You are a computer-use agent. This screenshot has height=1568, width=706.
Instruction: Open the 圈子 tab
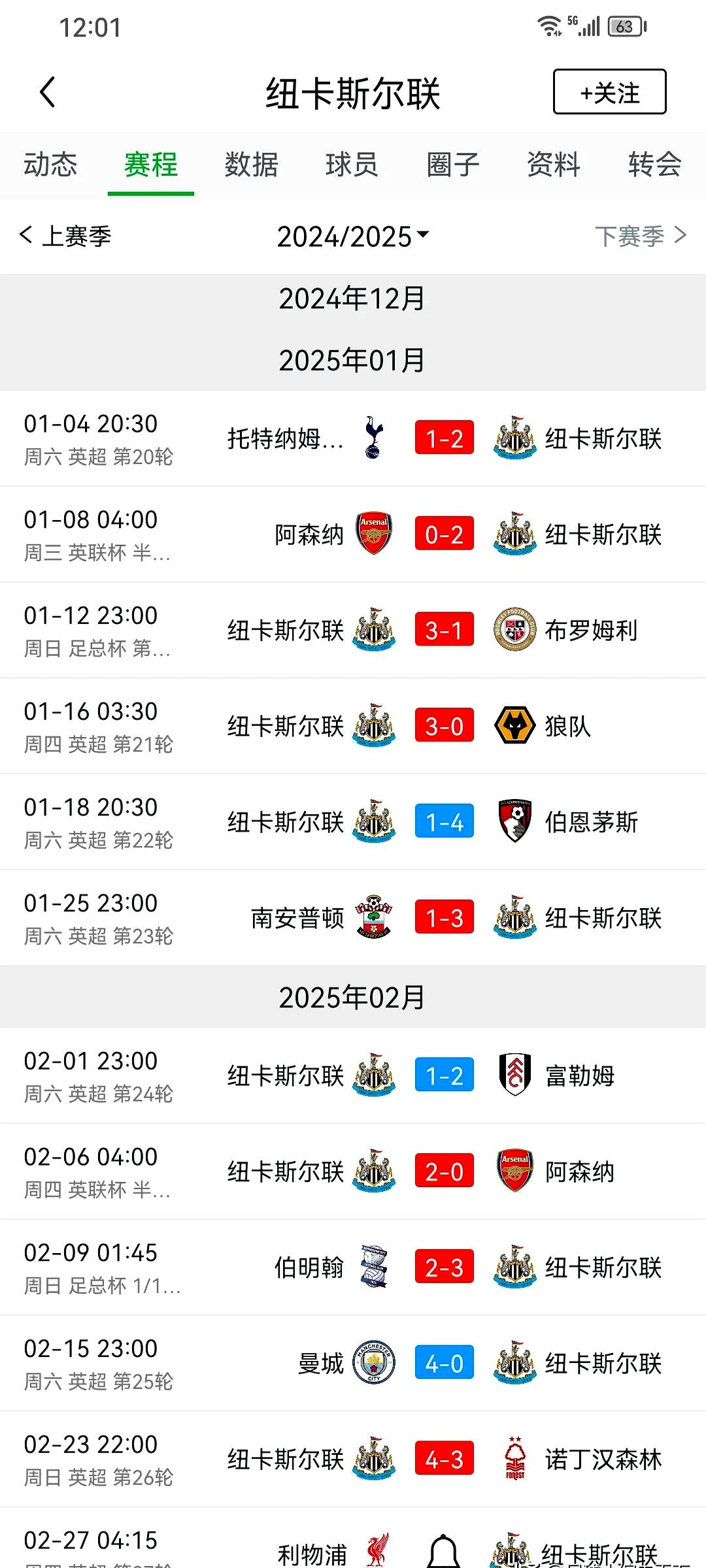pyautogui.click(x=453, y=165)
